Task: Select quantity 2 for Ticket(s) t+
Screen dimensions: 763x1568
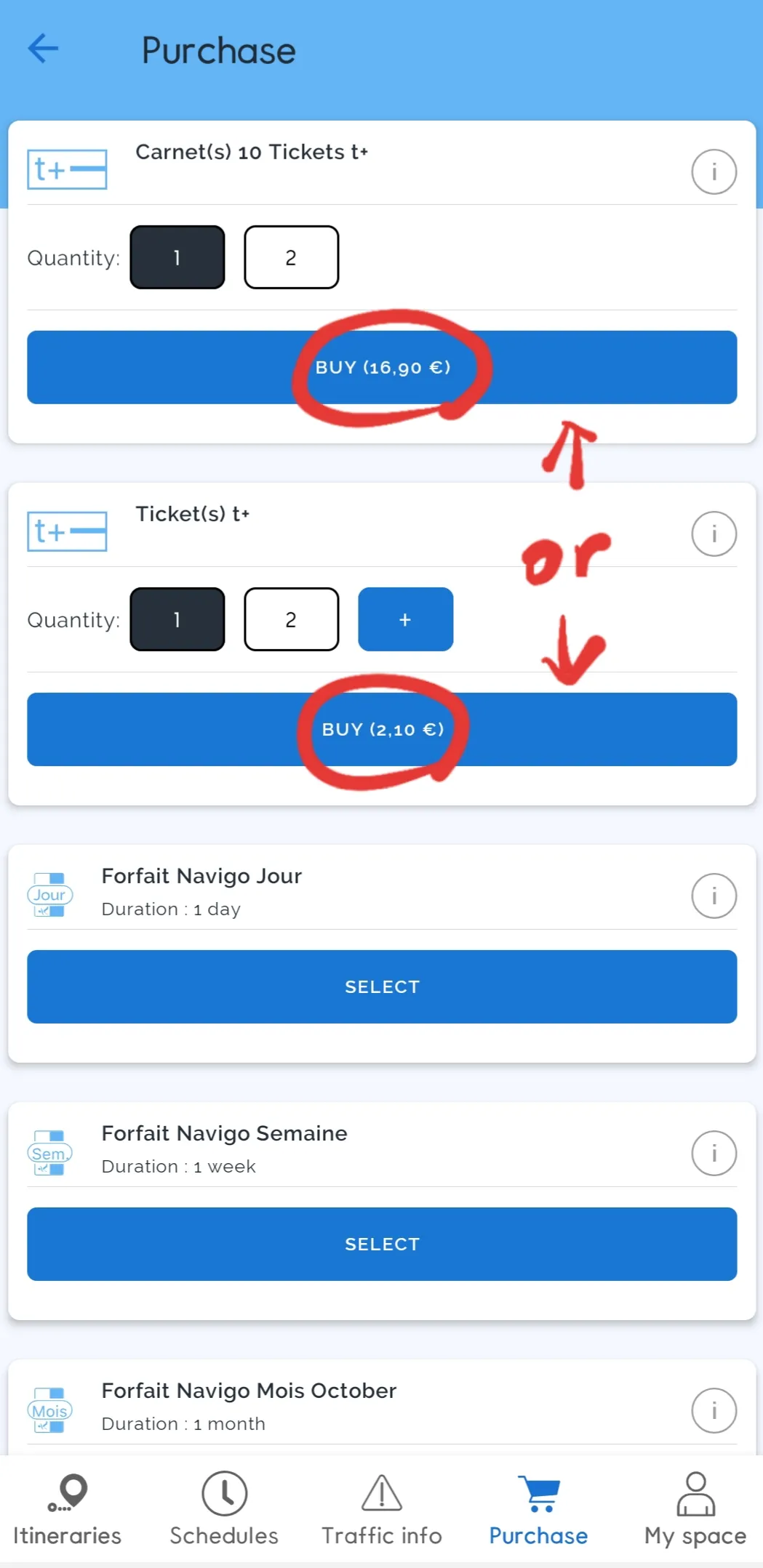Action: [x=291, y=619]
